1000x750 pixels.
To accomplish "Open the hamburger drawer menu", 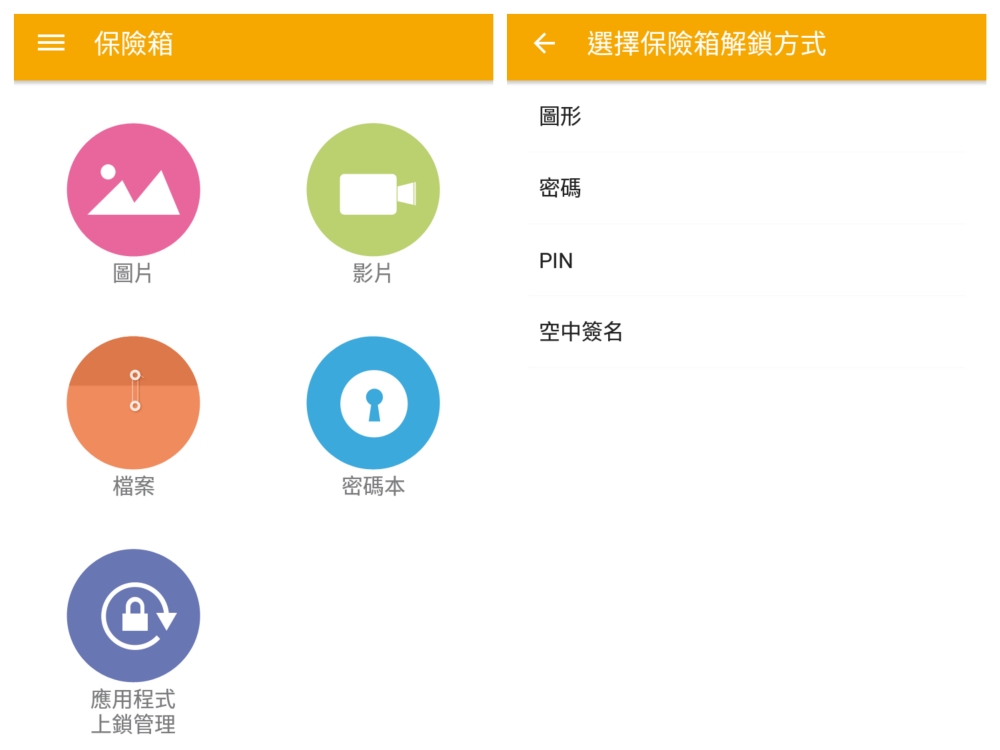I will pyautogui.click(x=51, y=43).
